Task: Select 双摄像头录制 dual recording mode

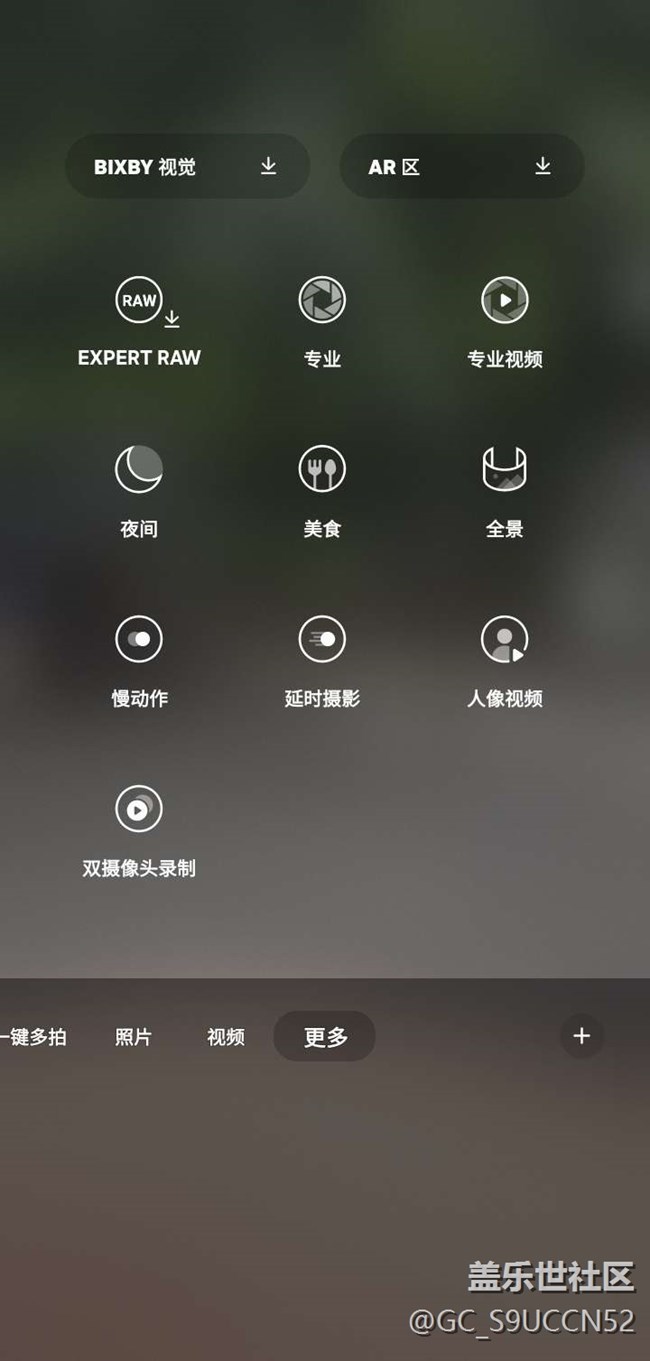Action: 139,831
